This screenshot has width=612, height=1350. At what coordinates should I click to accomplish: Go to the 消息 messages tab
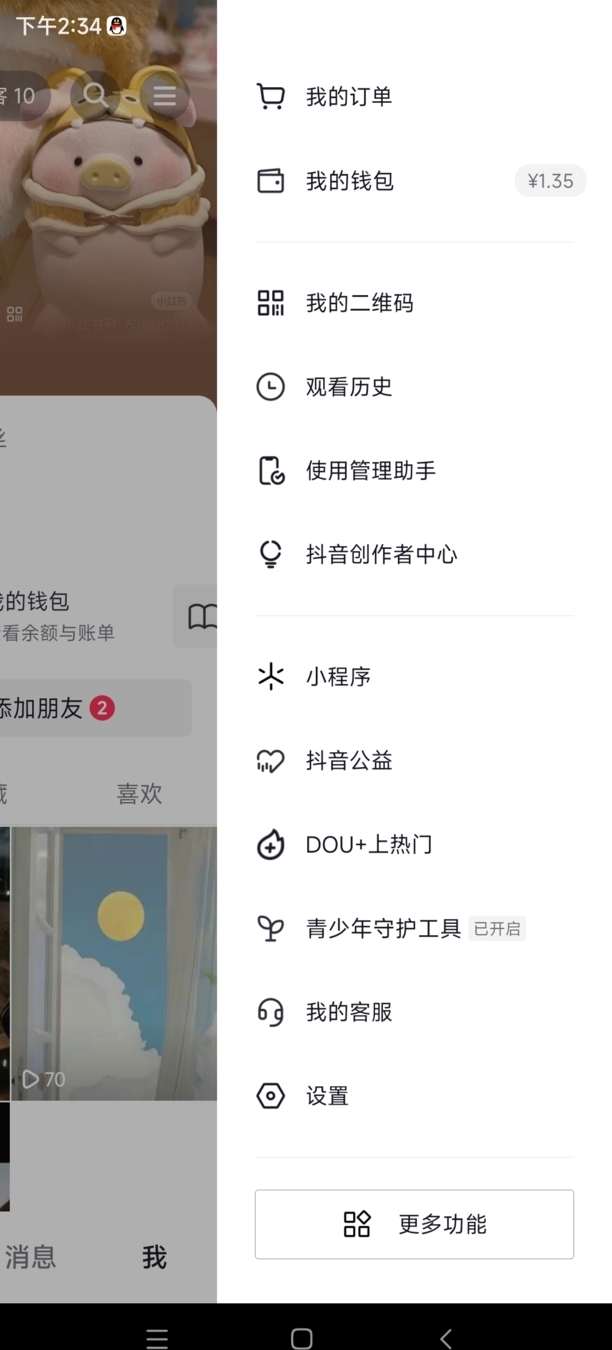click(x=31, y=1257)
